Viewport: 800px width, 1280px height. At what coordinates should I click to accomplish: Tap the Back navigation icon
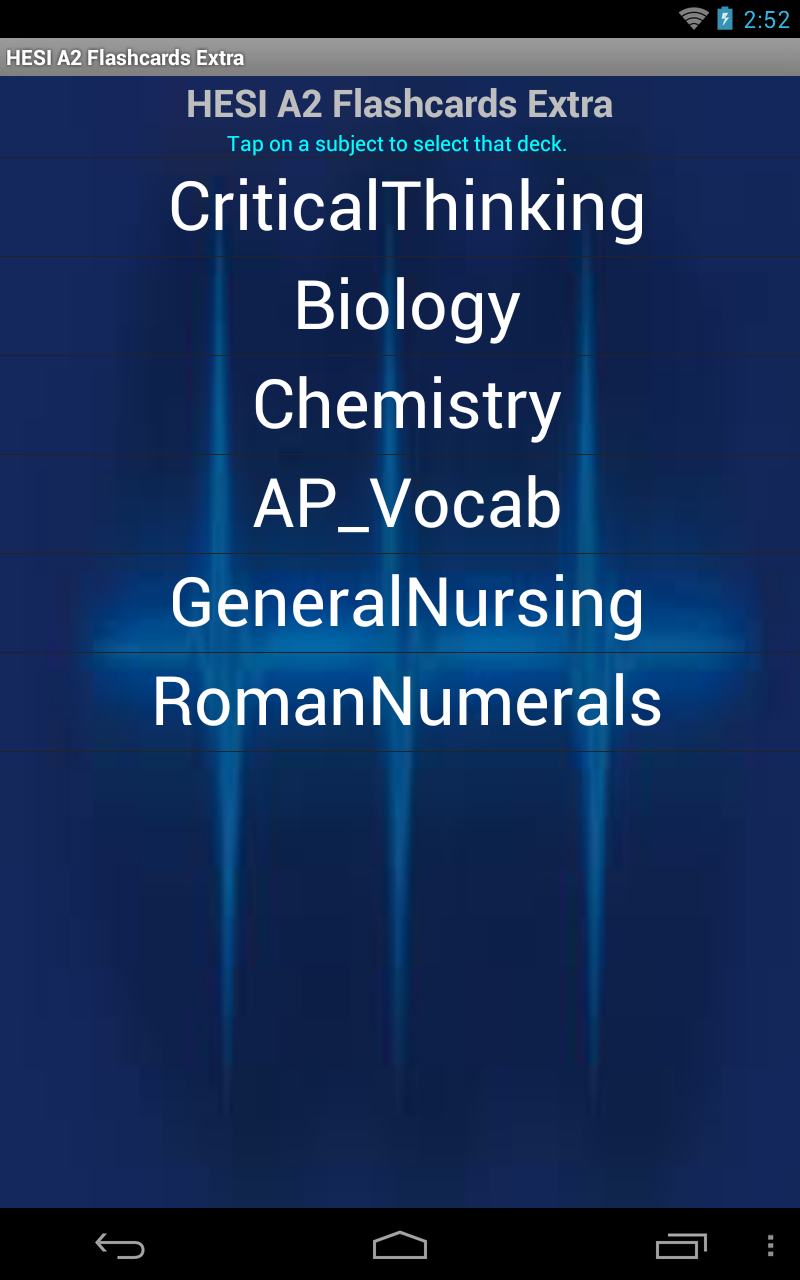pos(120,1247)
